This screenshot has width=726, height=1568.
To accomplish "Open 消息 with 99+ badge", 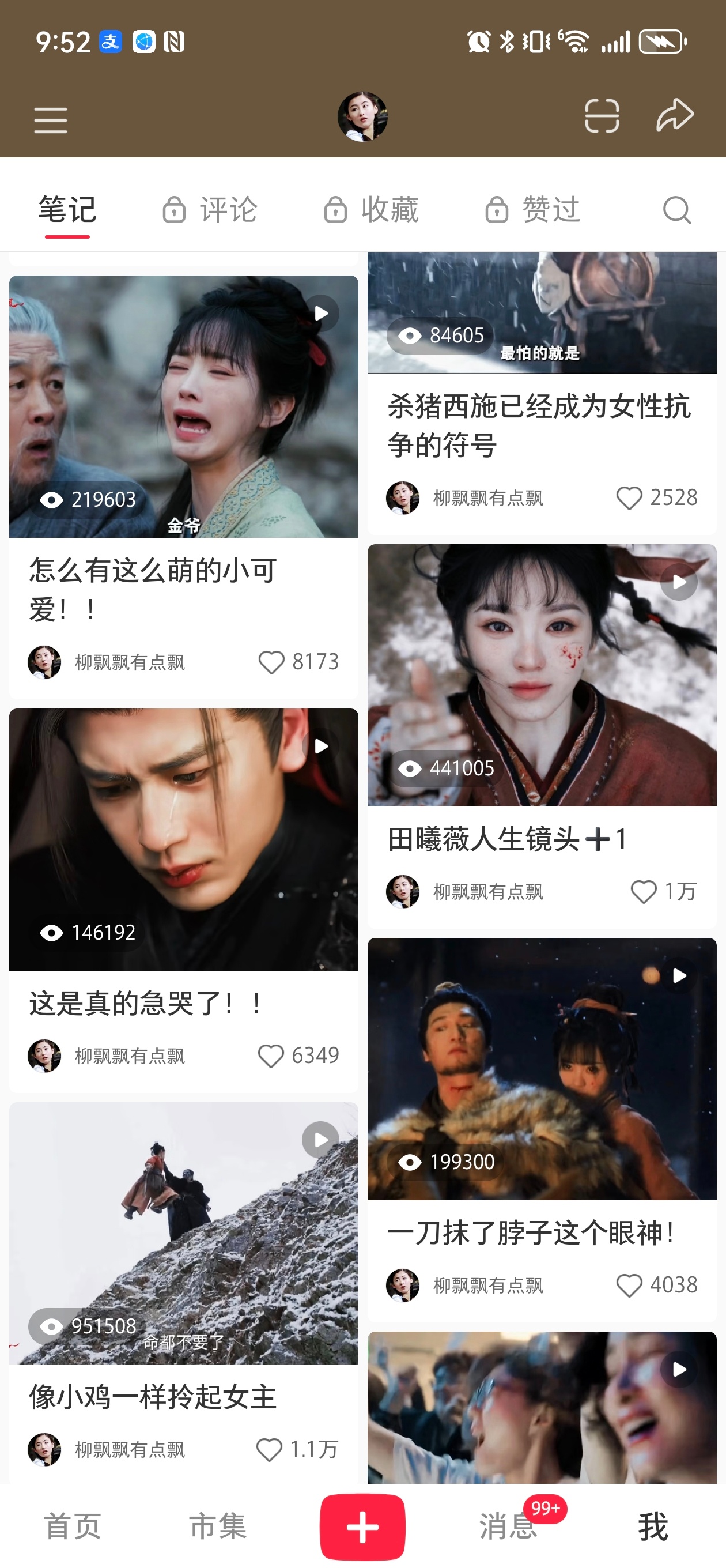I will pyautogui.click(x=509, y=1526).
